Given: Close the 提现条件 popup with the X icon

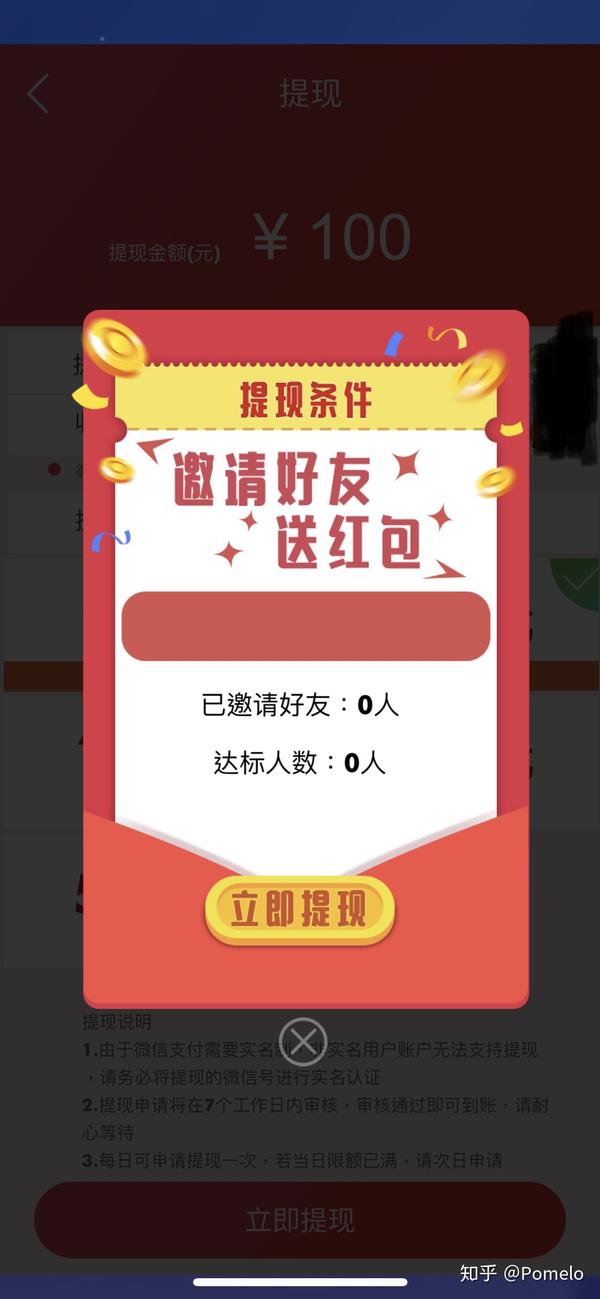Looking at the screenshot, I should pos(303,1041).
